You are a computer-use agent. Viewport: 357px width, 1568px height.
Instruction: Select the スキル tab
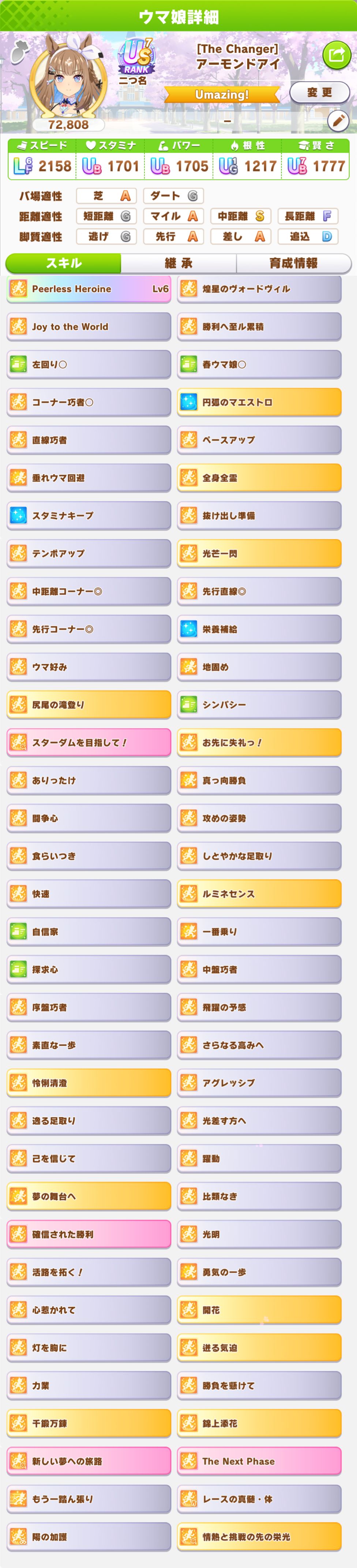64,263
